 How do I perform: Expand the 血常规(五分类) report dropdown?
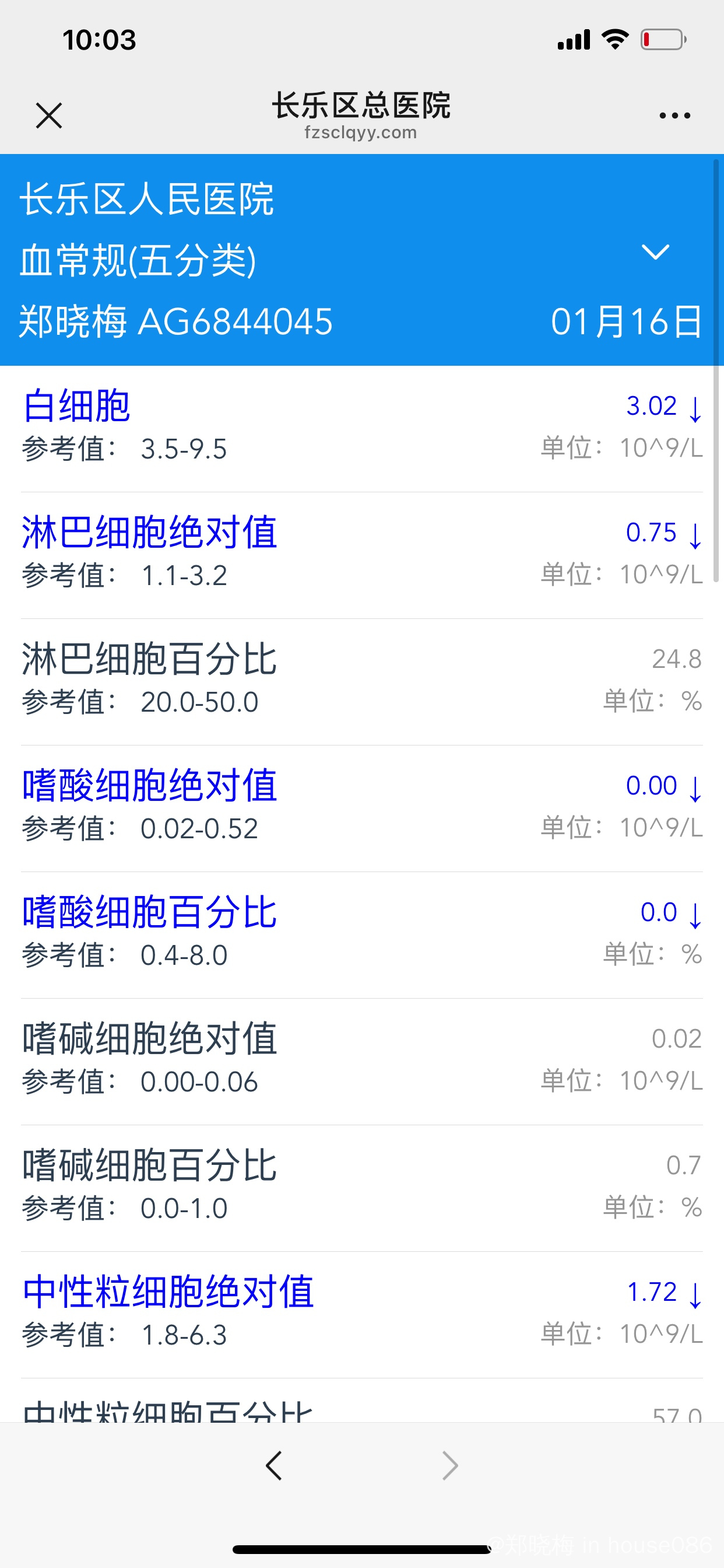[655, 252]
